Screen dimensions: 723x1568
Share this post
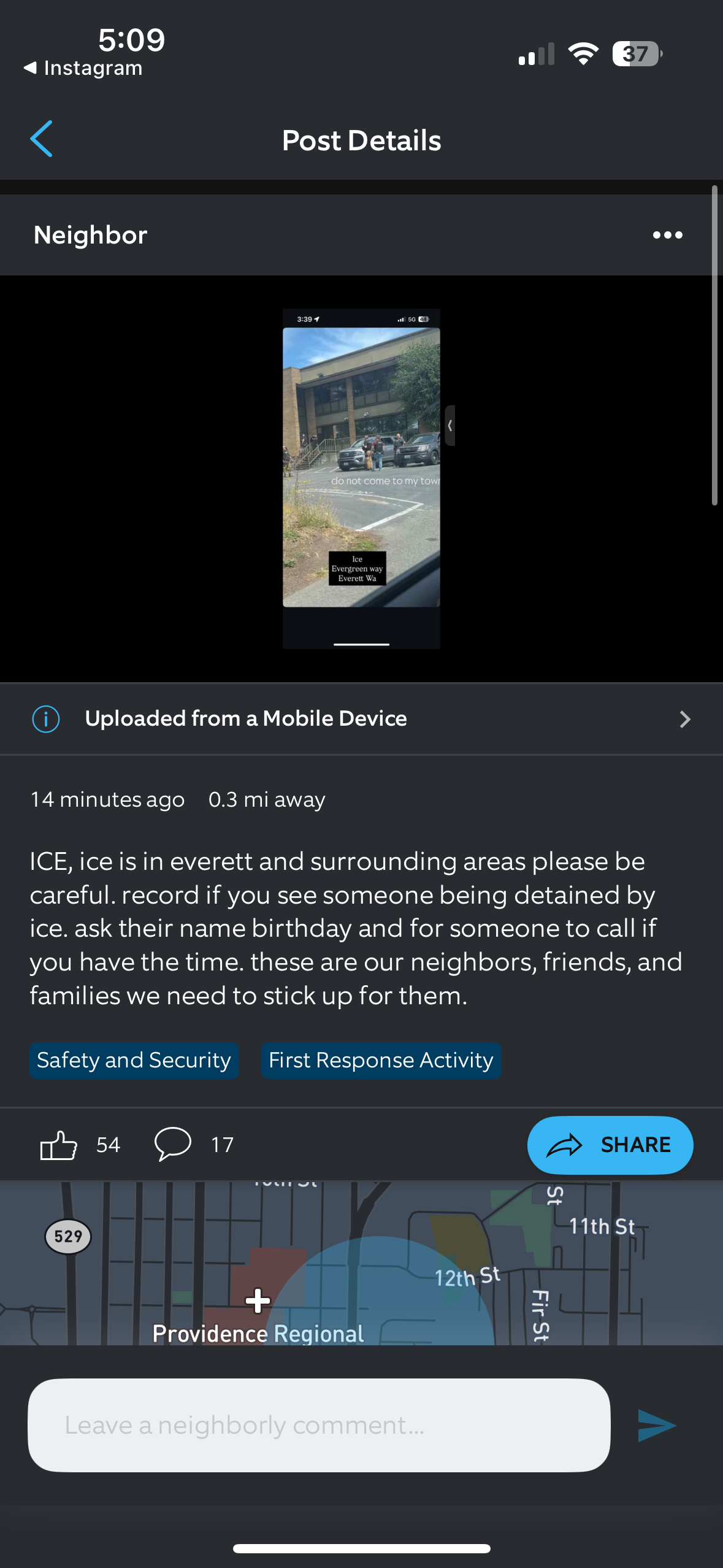point(610,1145)
